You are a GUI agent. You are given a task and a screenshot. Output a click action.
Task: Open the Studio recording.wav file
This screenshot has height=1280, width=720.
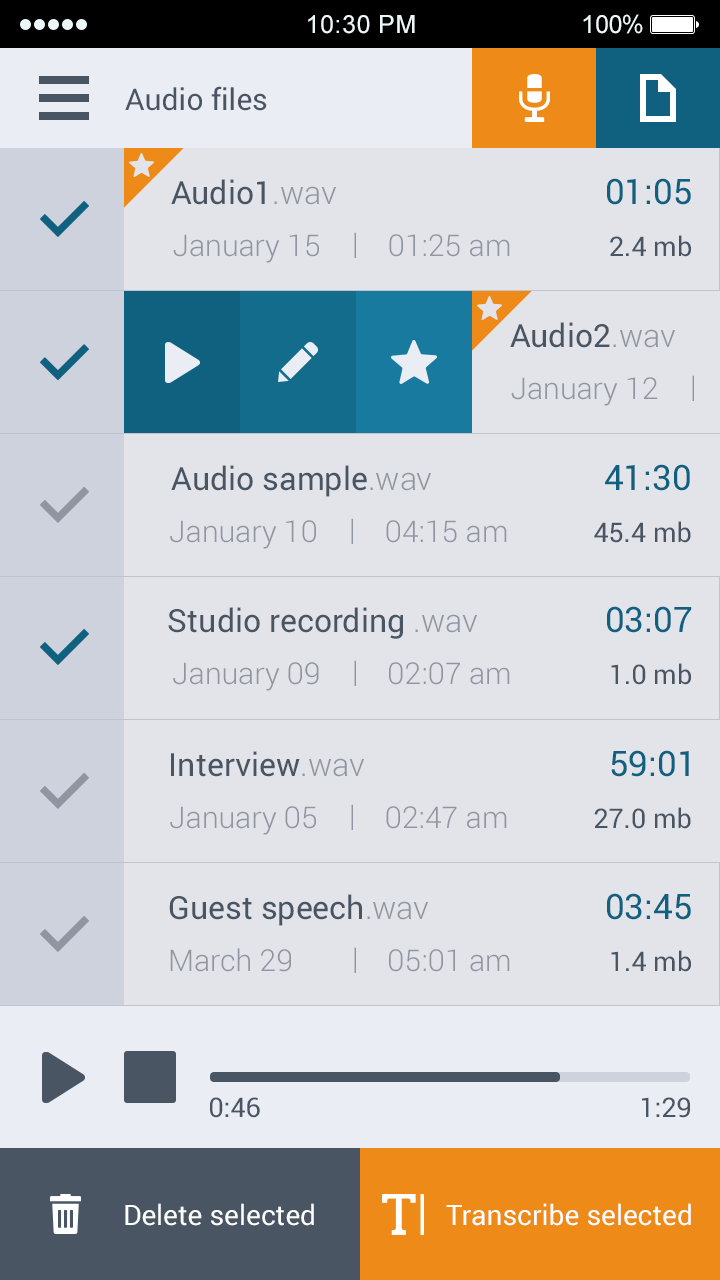pyautogui.click(x=422, y=648)
